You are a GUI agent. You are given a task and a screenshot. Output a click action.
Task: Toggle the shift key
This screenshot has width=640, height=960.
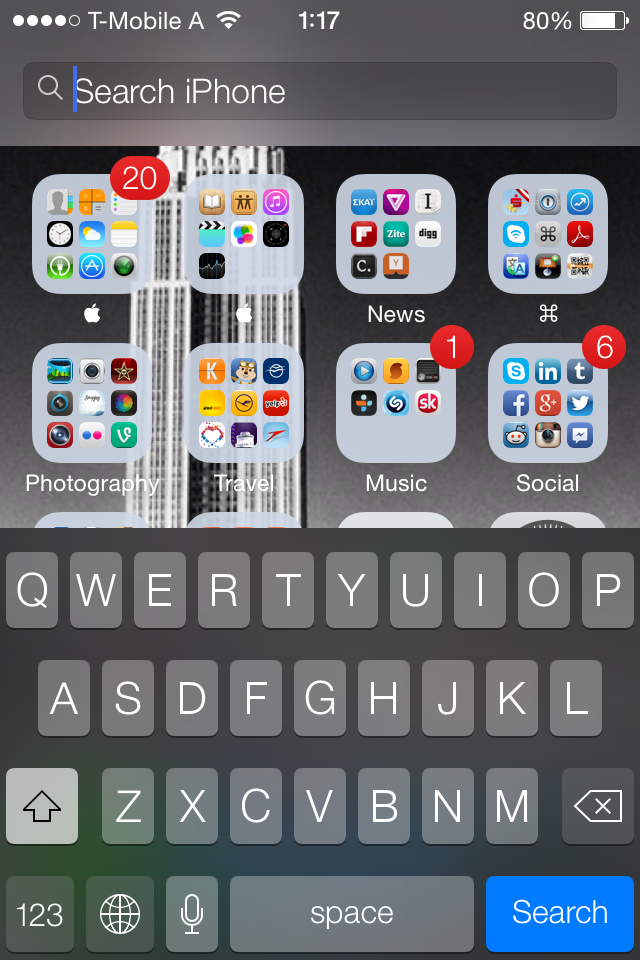[x=42, y=806]
